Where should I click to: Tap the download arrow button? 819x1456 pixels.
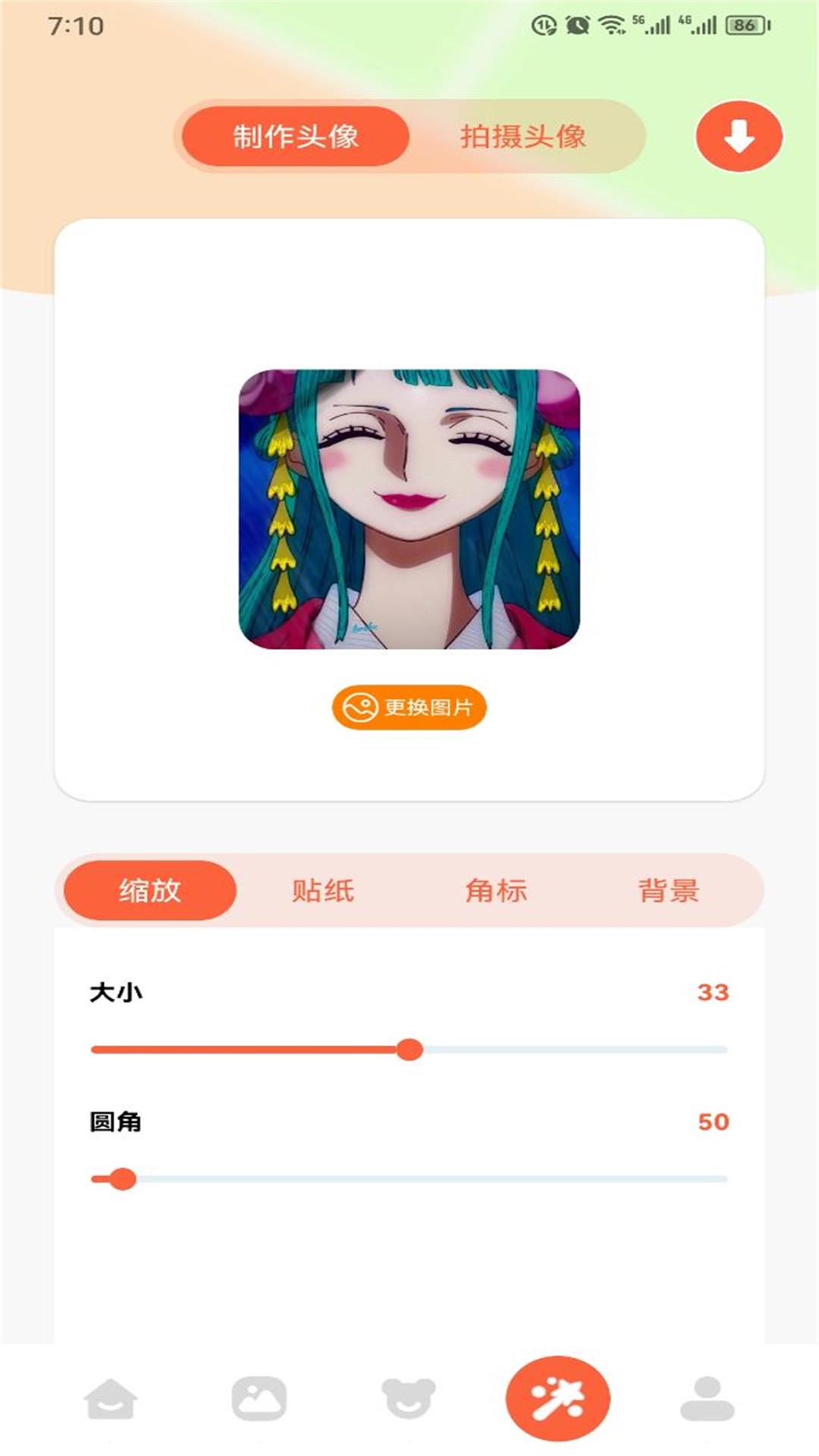pyautogui.click(x=739, y=136)
